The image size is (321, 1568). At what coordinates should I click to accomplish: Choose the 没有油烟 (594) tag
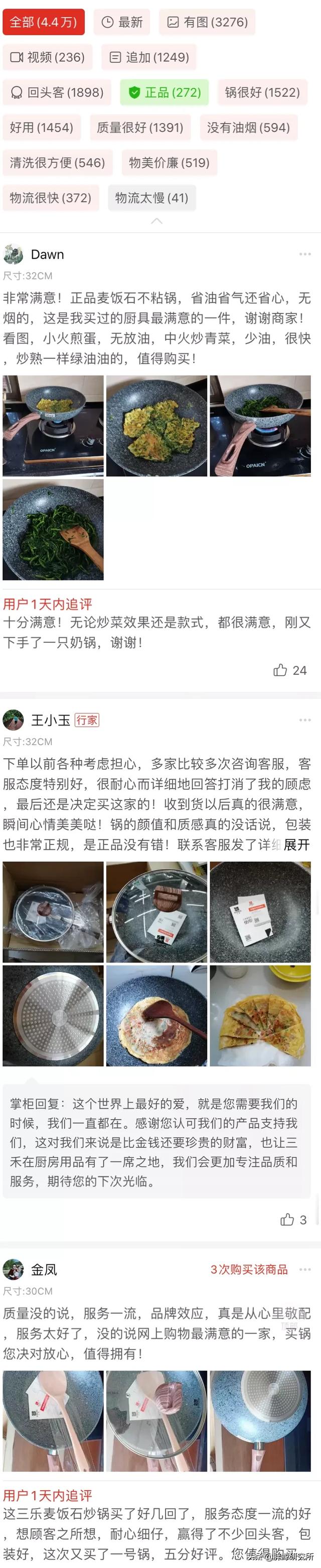pos(248,128)
